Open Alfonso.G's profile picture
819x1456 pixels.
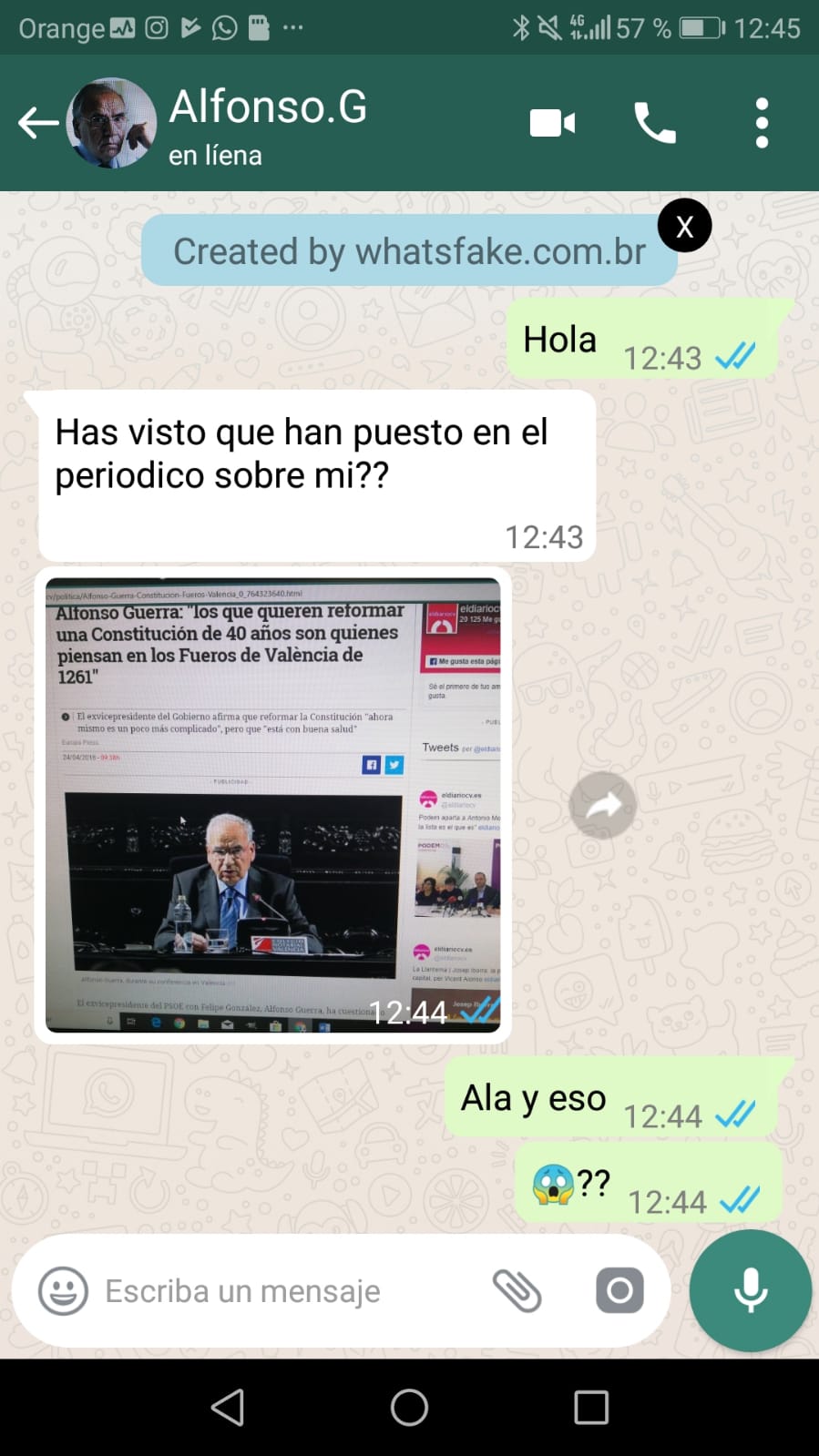[x=112, y=123]
